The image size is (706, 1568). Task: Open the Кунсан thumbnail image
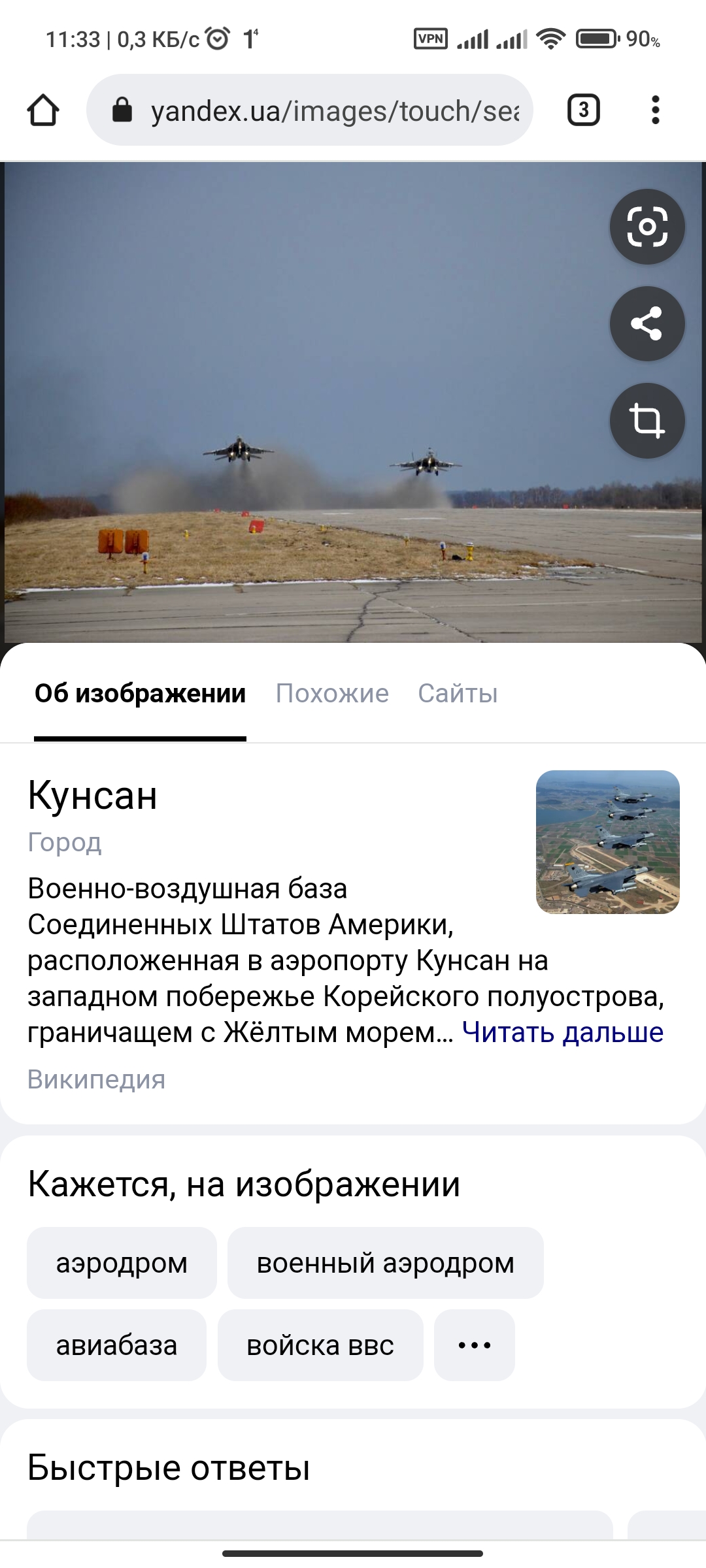click(608, 842)
